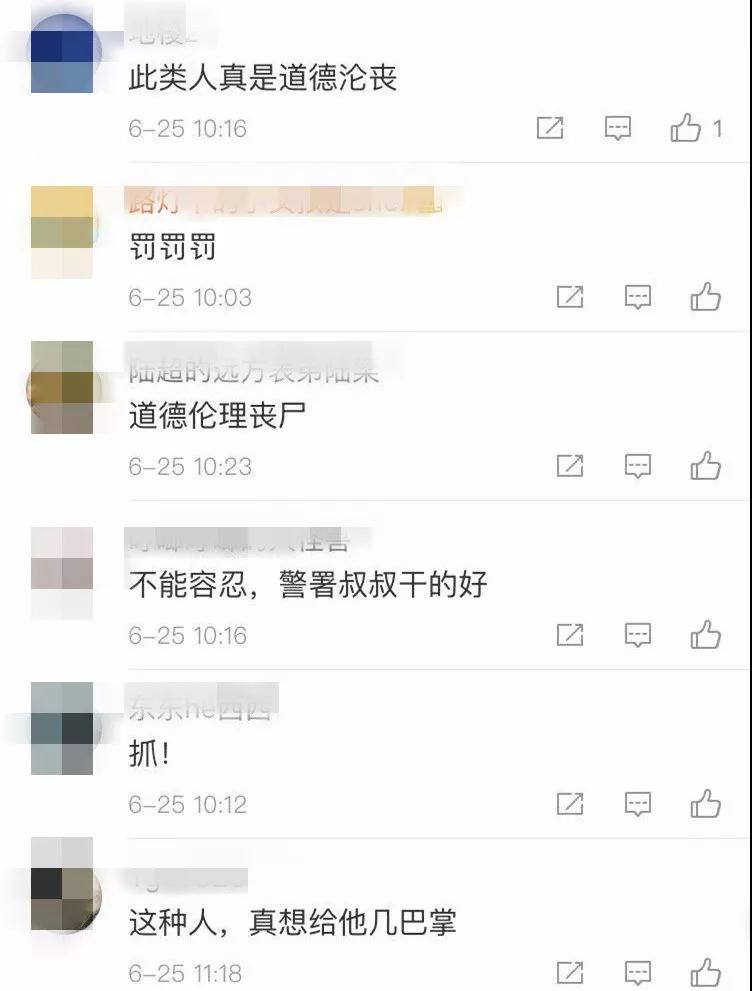The height and width of the screenshot is (991, 752).
Task: Reply to the comment '道德伦理丧尸'
Action: pyautogui.click(x=638, y=466)
